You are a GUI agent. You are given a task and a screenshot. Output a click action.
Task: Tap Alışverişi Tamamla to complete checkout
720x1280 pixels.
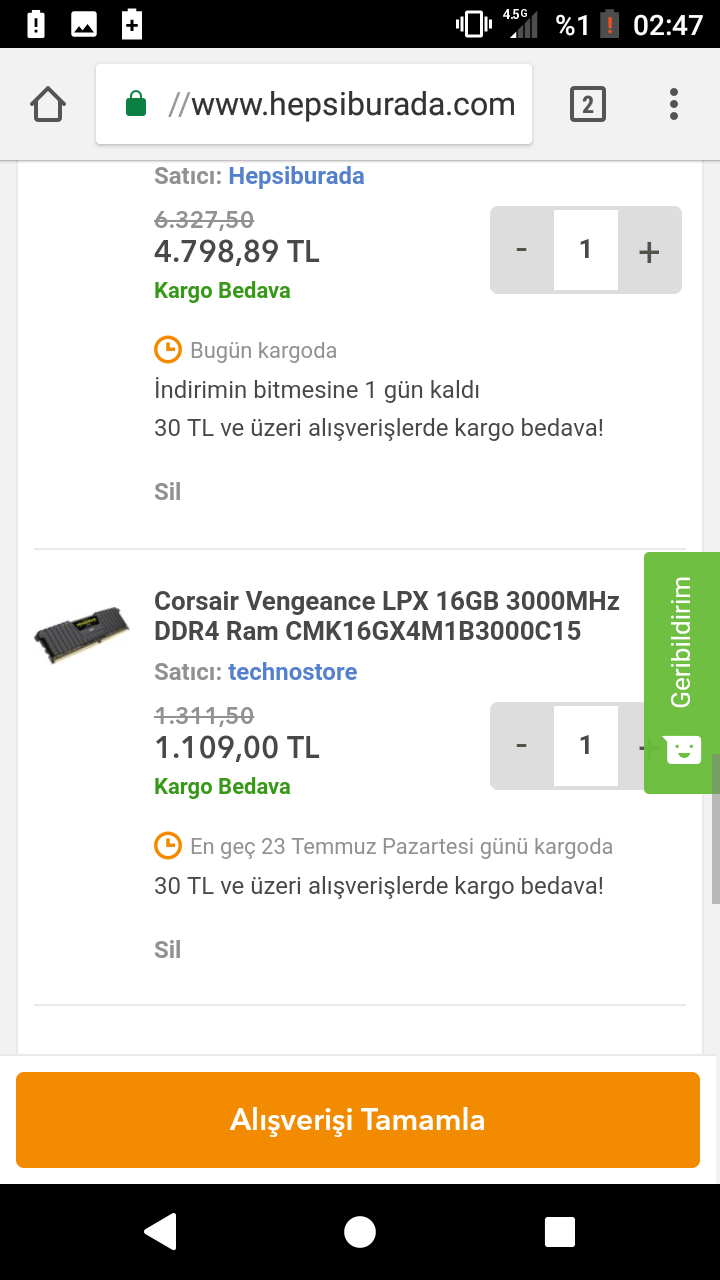point(358,1120)
